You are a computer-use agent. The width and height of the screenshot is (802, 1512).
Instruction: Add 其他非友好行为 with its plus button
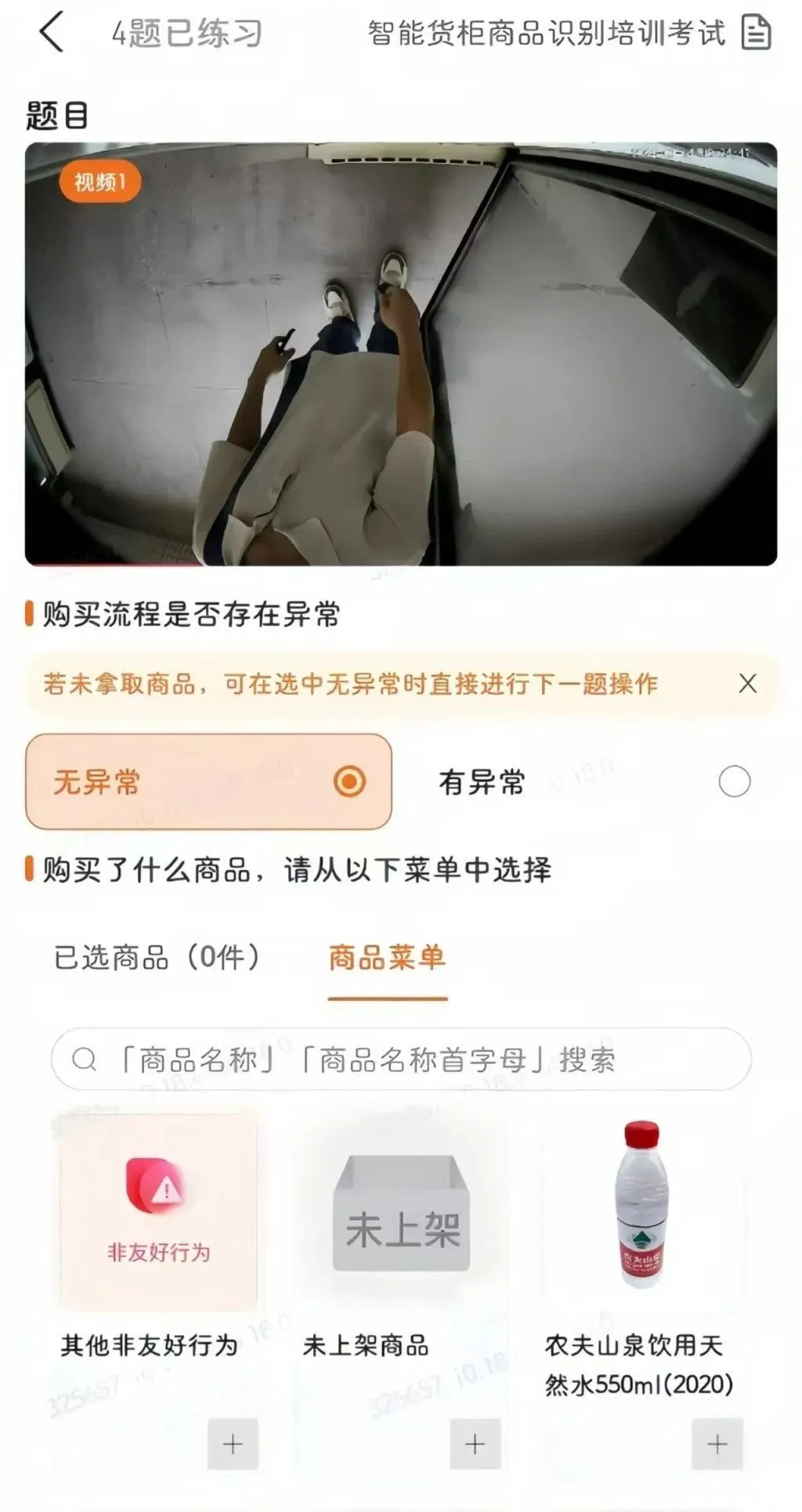[233, 1443]
